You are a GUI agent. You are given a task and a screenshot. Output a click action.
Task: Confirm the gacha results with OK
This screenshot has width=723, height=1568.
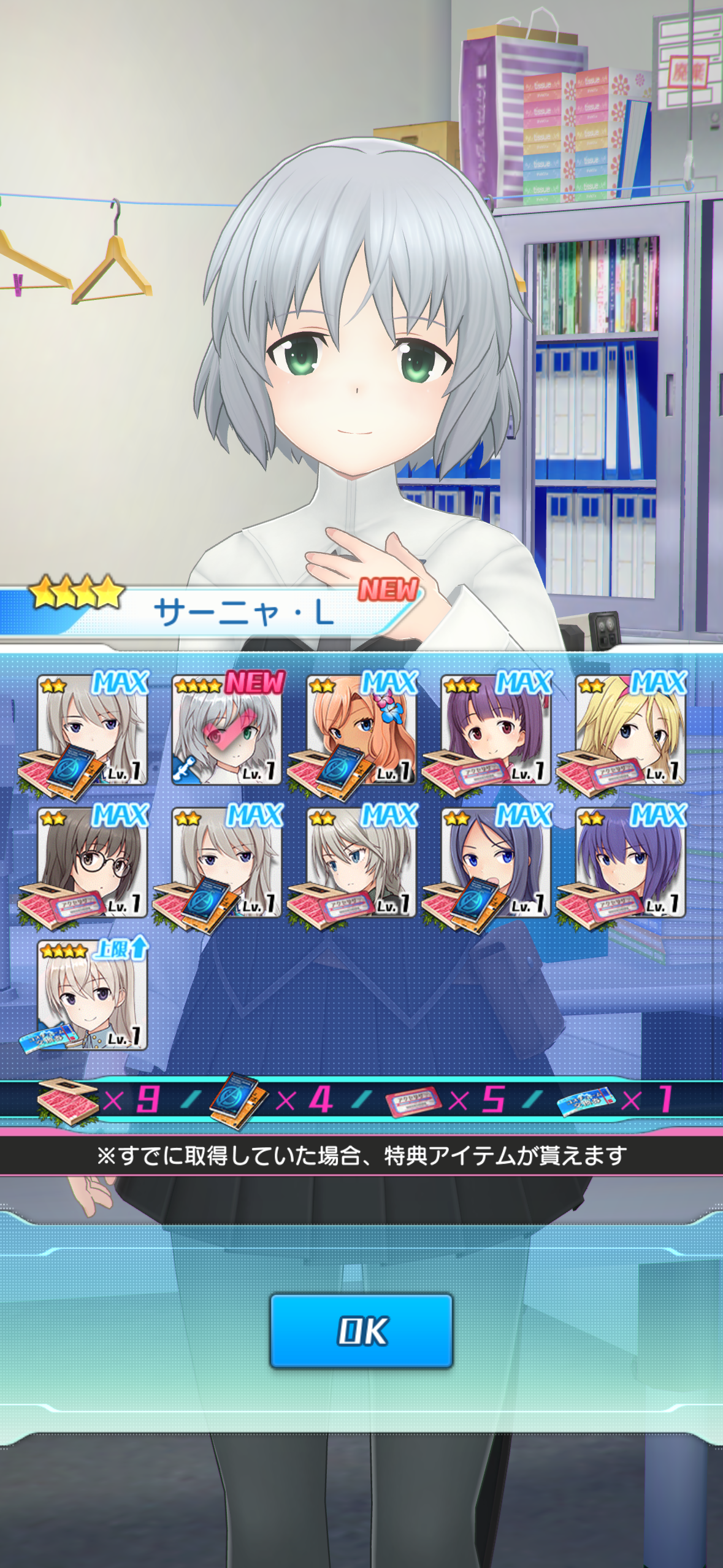pos(361,1331)
